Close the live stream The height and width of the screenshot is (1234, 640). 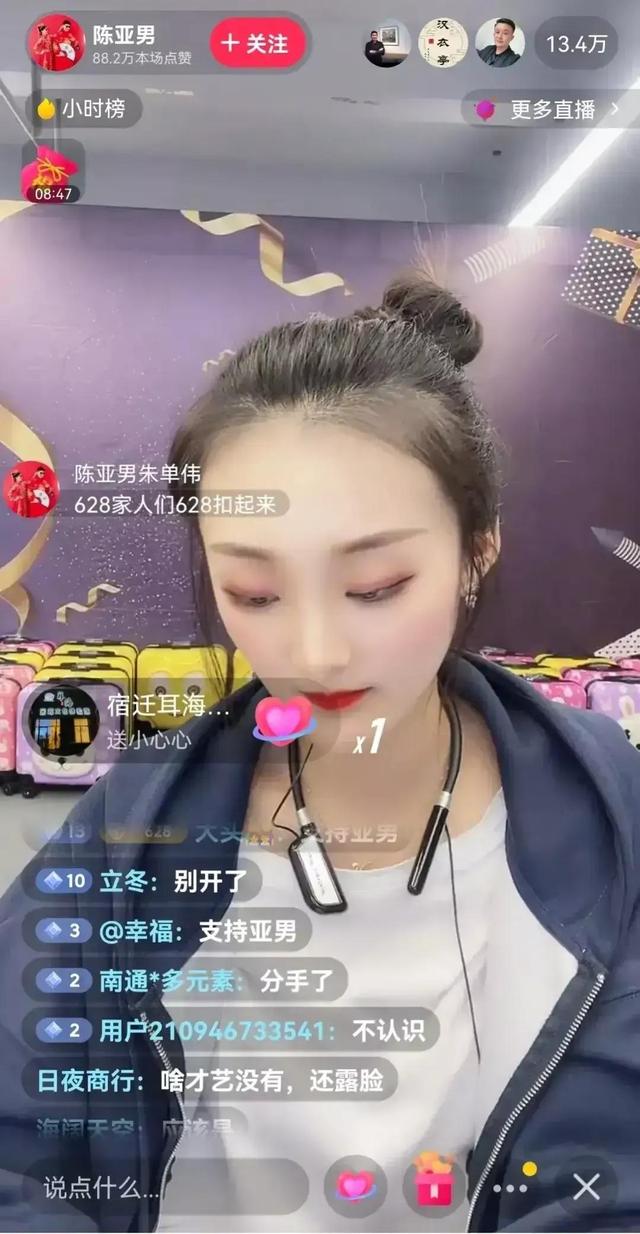click(586, 1187)
